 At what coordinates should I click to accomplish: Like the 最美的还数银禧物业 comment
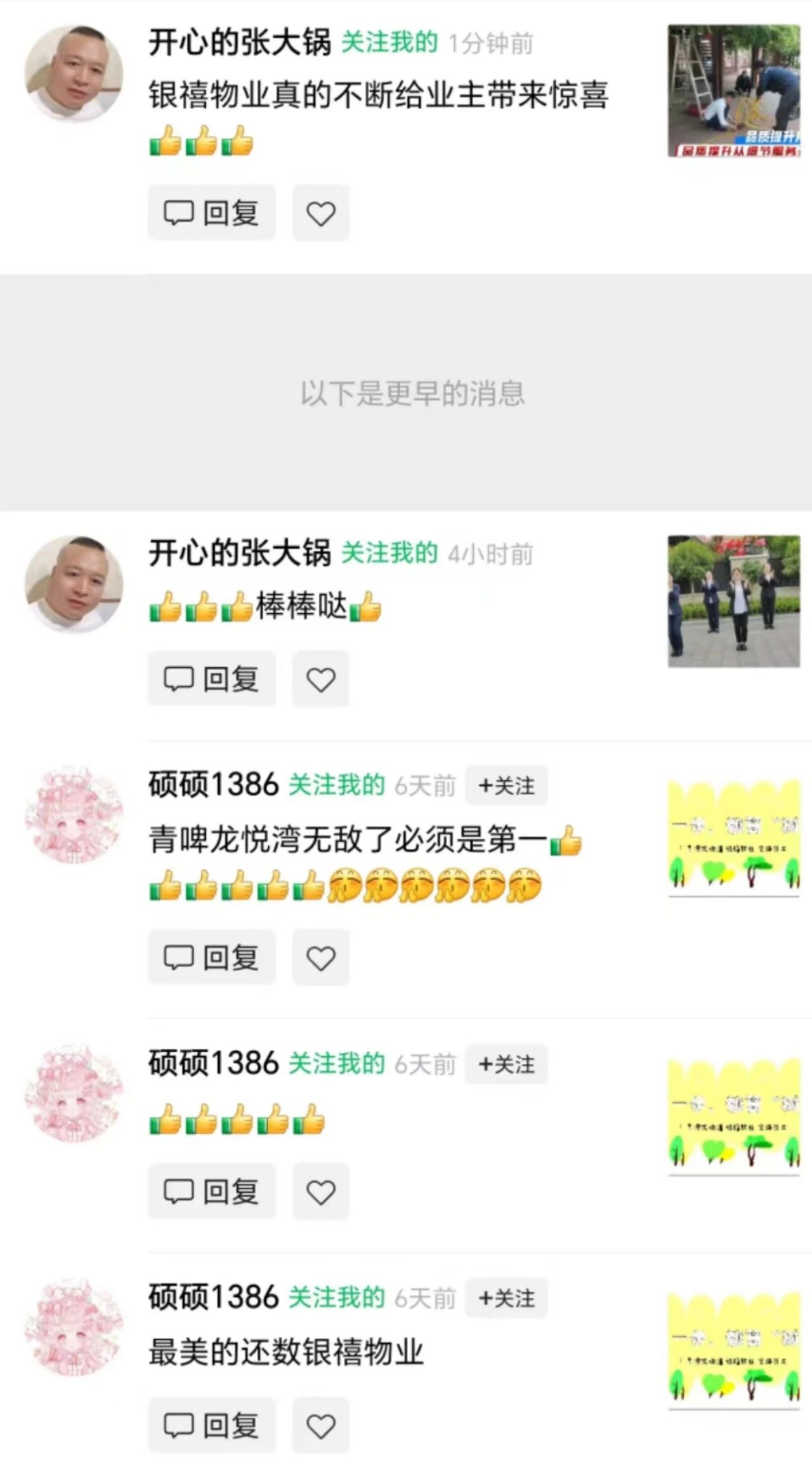[x=320, y=1425]
